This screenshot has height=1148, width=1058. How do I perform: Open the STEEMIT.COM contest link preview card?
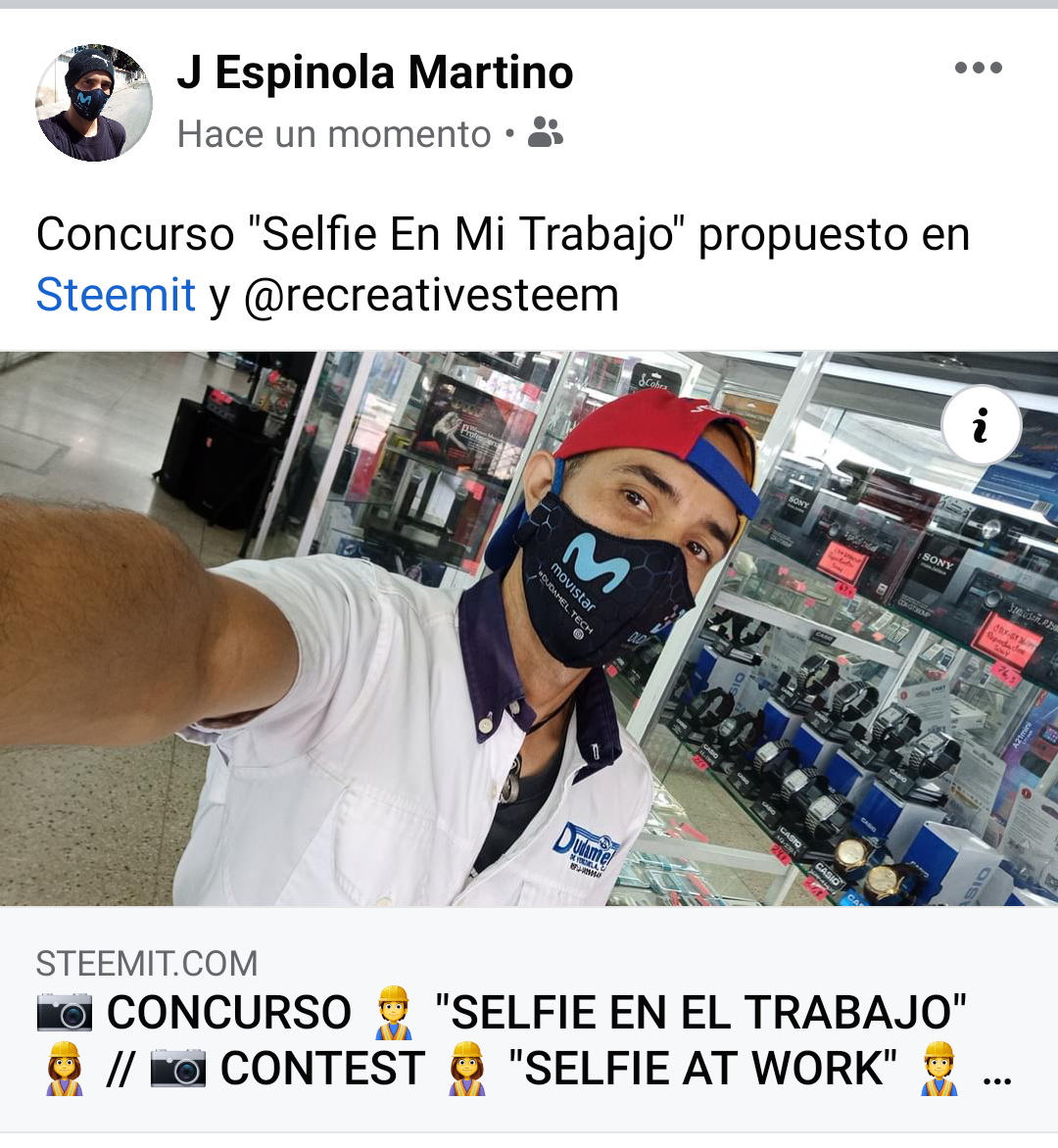(529, 1020)
